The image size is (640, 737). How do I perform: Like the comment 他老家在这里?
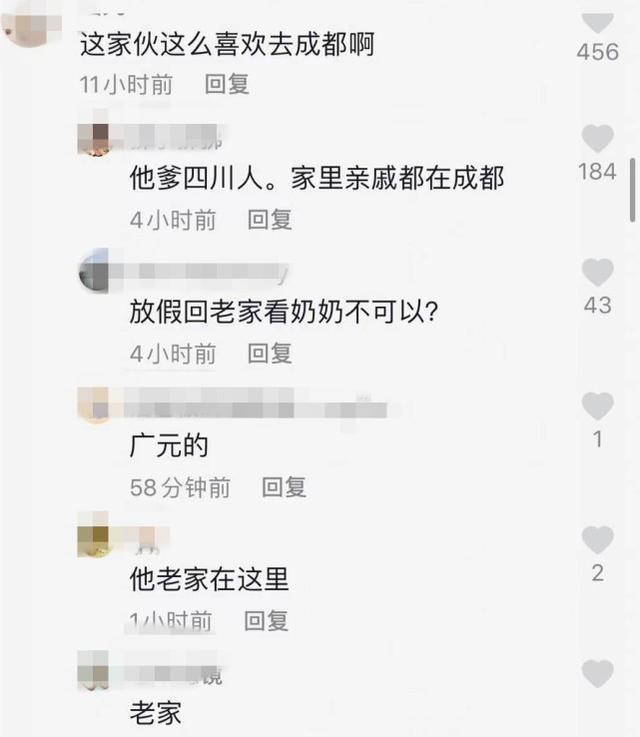pyautogui.click(x=598, y=540)
